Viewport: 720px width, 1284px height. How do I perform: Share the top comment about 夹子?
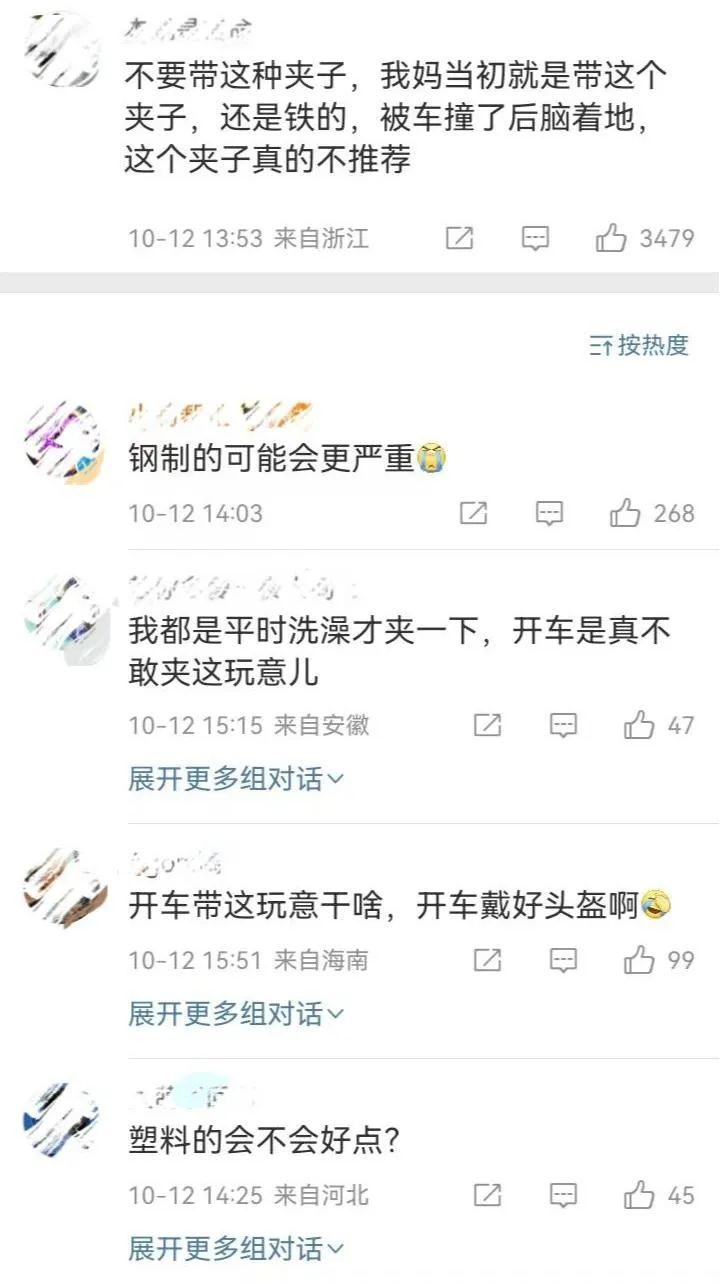coord(459,238)
